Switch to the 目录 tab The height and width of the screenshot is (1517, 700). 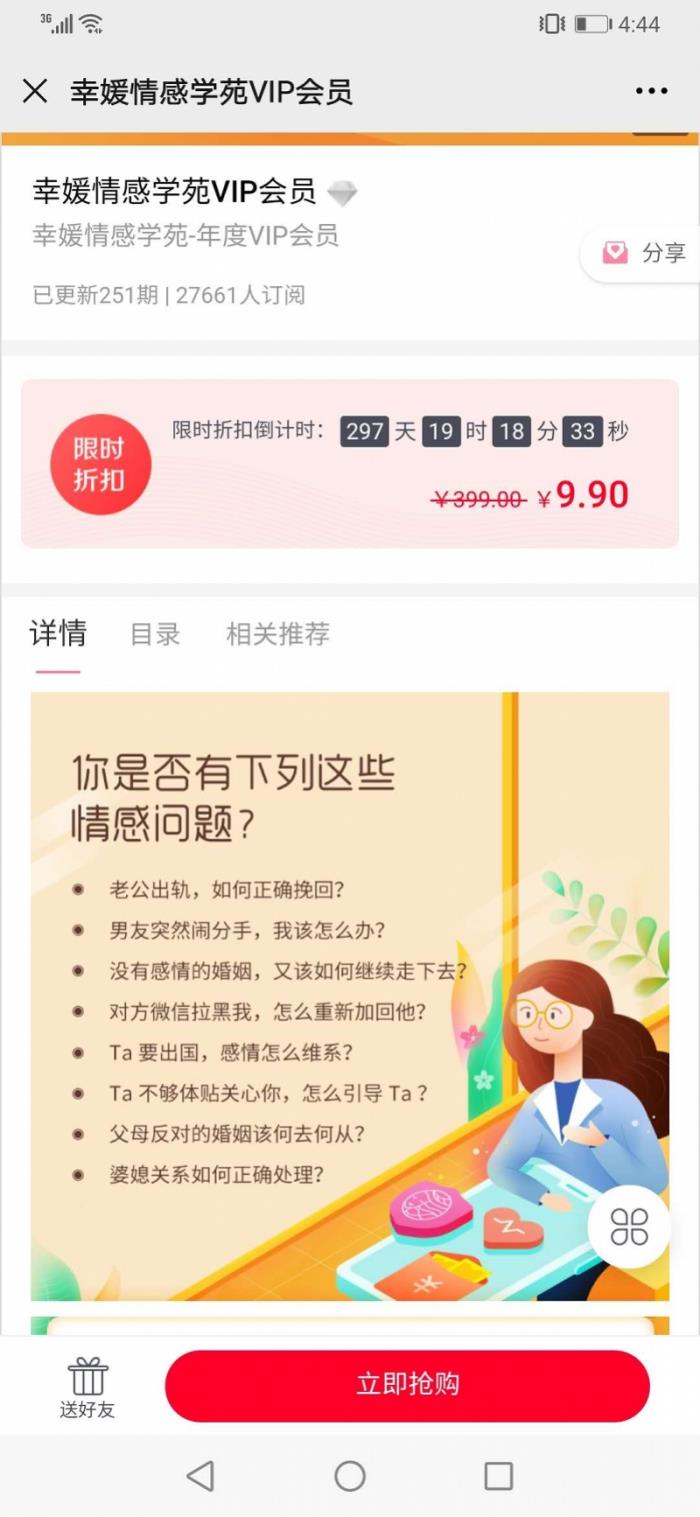pos(155,634)
